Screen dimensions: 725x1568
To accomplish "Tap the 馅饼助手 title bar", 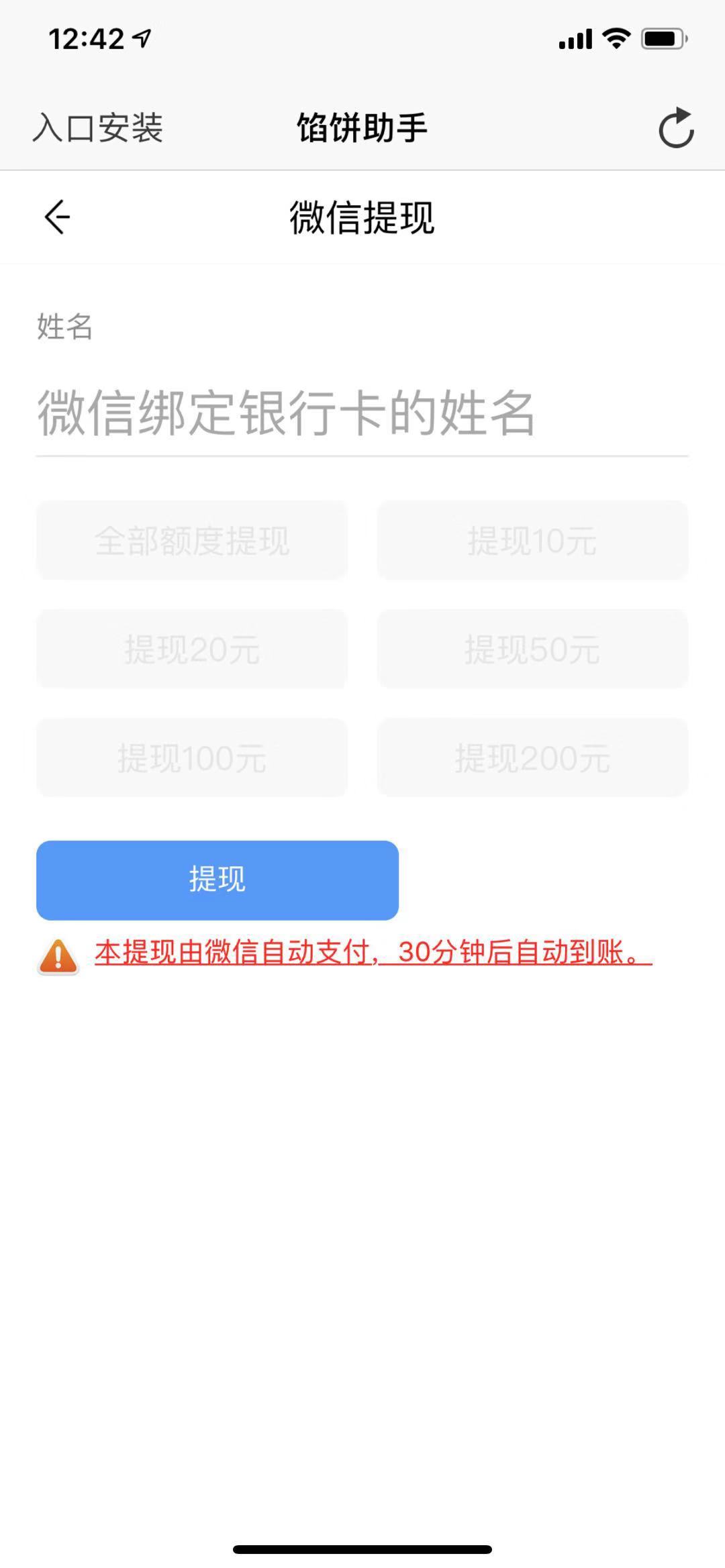I will (362, 129).
